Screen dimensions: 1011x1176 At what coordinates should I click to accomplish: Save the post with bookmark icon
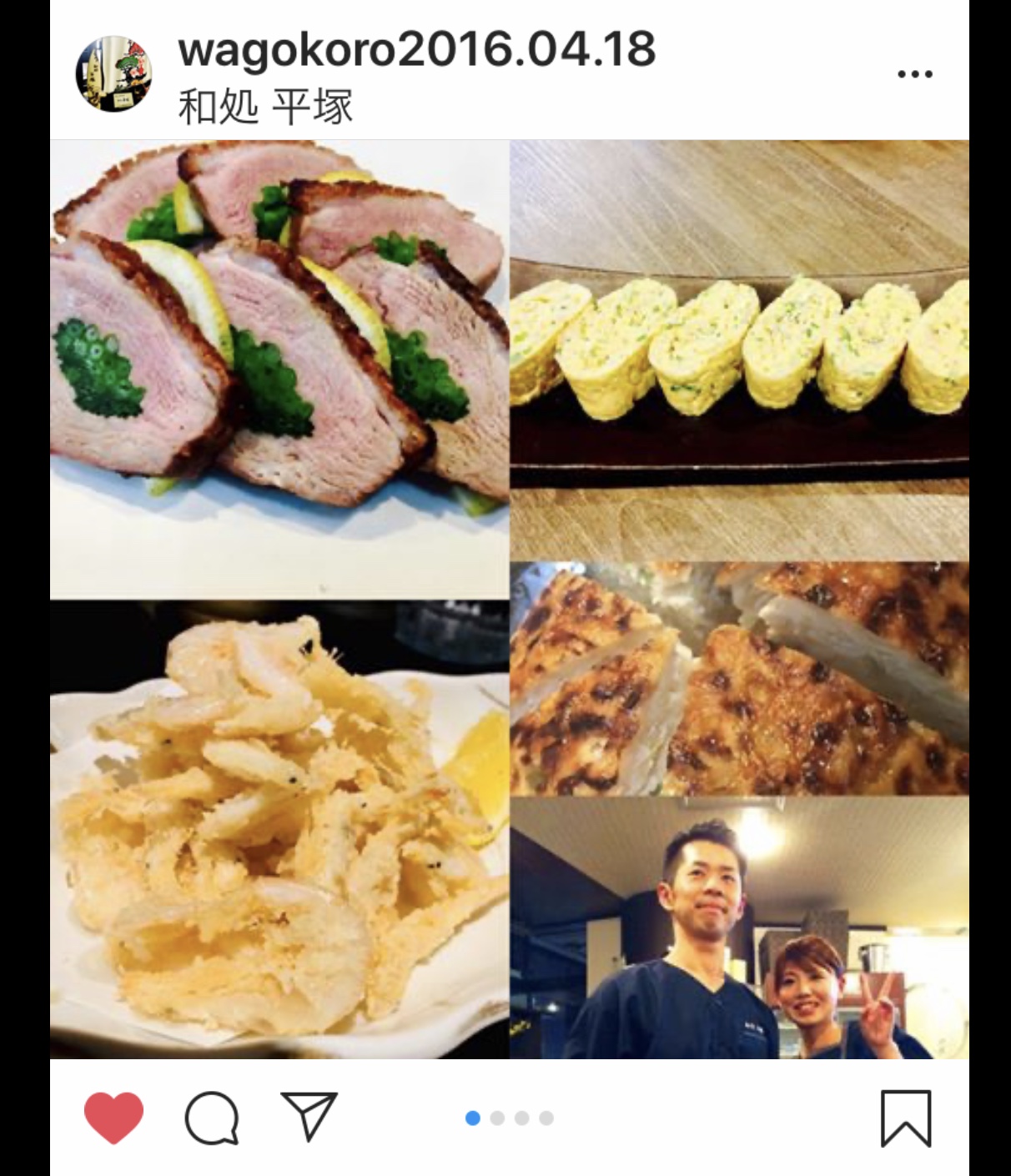[x=906, y=1118]
